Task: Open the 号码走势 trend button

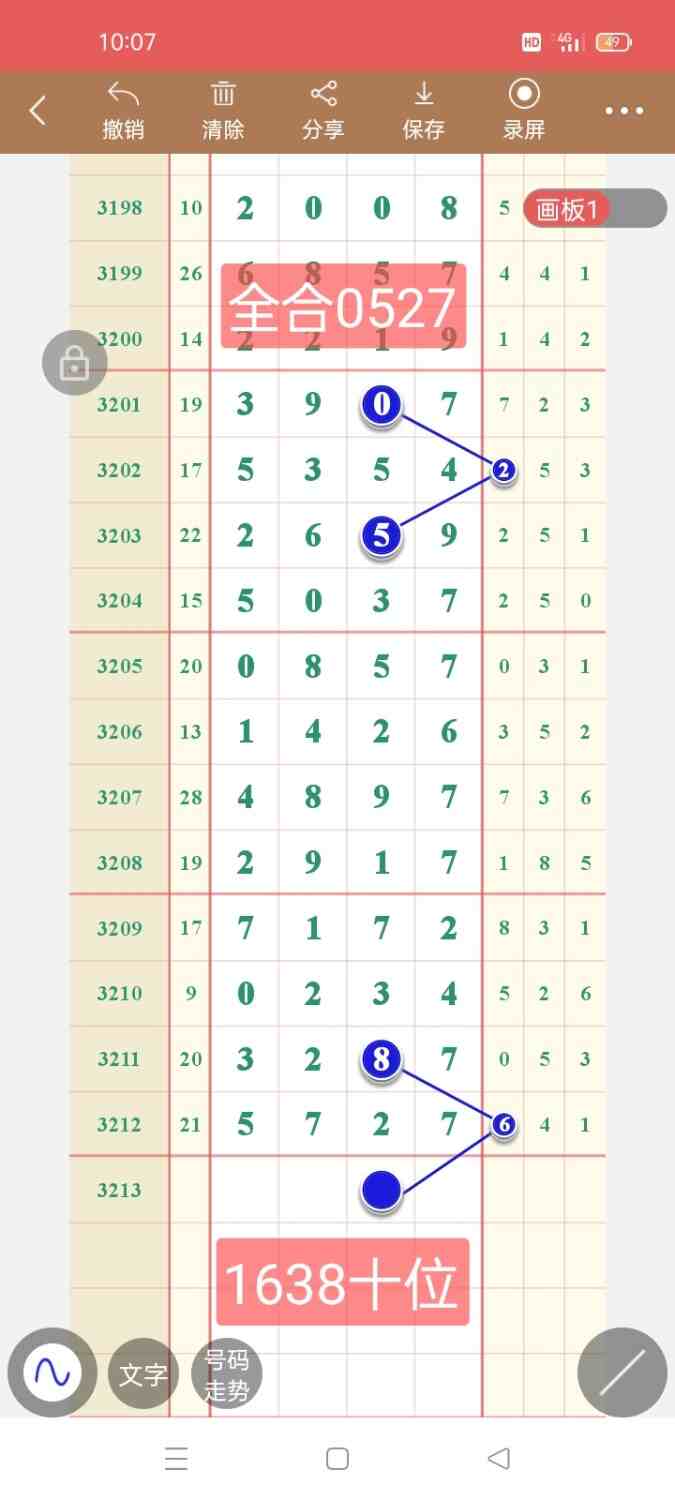Action: click(226, 1374)
